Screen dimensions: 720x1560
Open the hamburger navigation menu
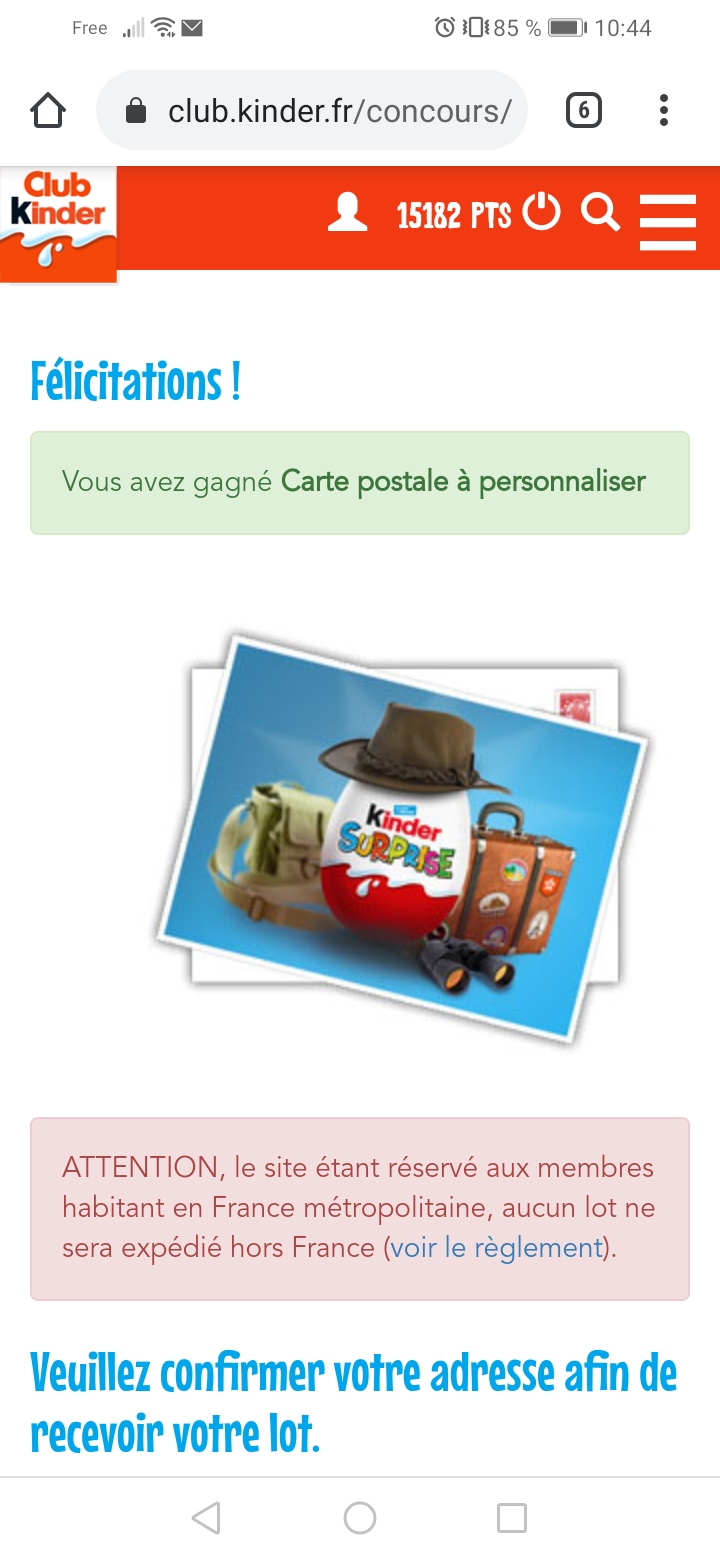point(667,221)
